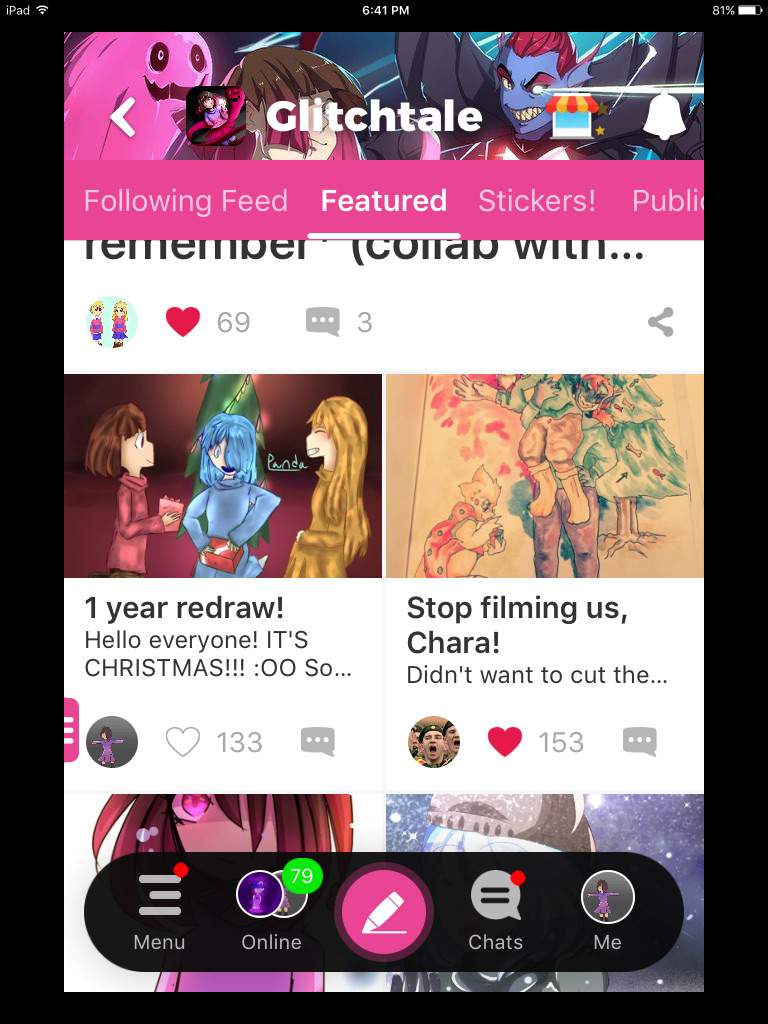768x1024 pixels.
Task: Create a new post with the pencil button
Action: pyautogui.click(x=384, y=912)
